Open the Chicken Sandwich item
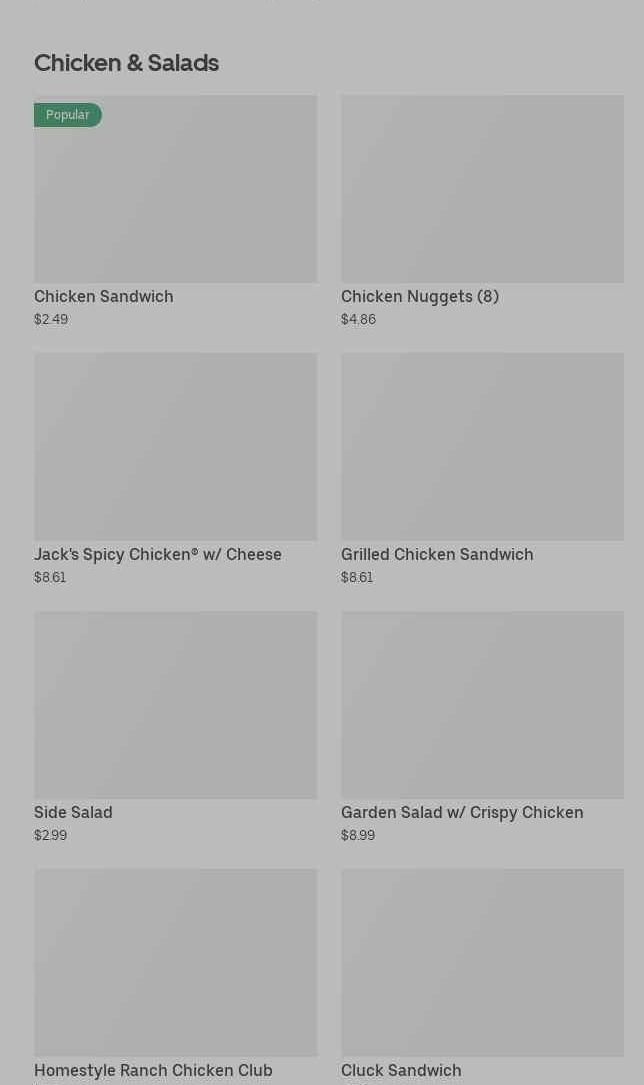The width and height of the screenshot is (644, 1085). click(176, 211)
